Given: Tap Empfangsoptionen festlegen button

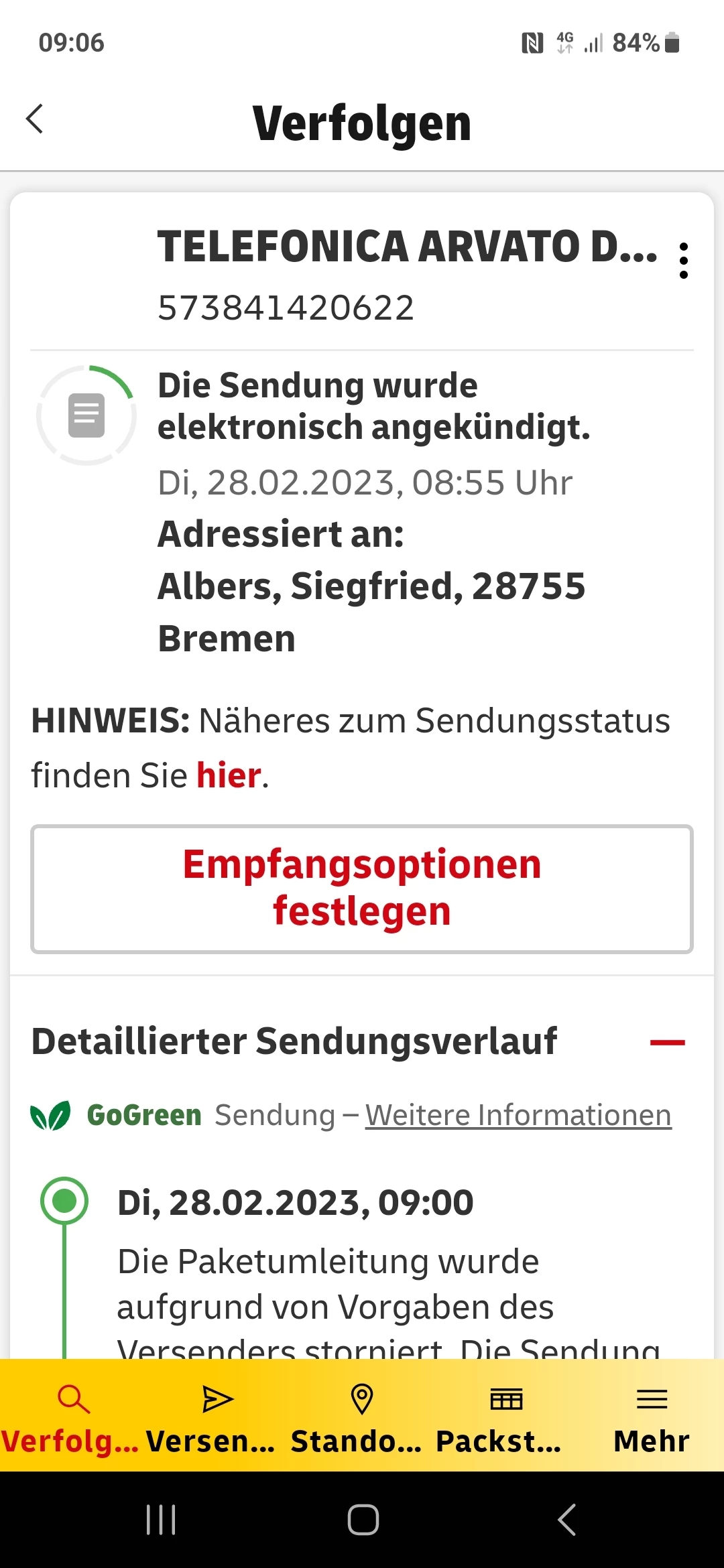Looking at the screenshot, I should coord(362,889).
